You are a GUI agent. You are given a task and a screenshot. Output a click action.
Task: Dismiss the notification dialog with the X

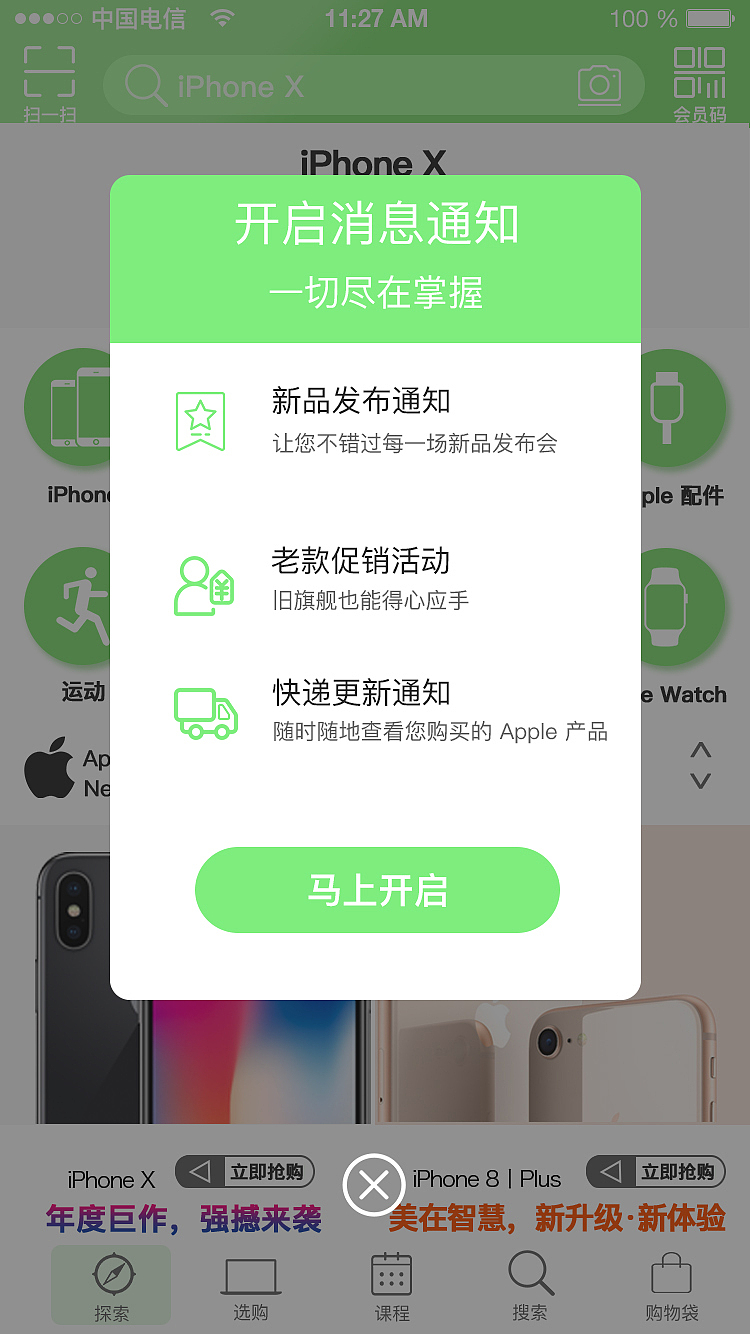tap(373, 1186)
